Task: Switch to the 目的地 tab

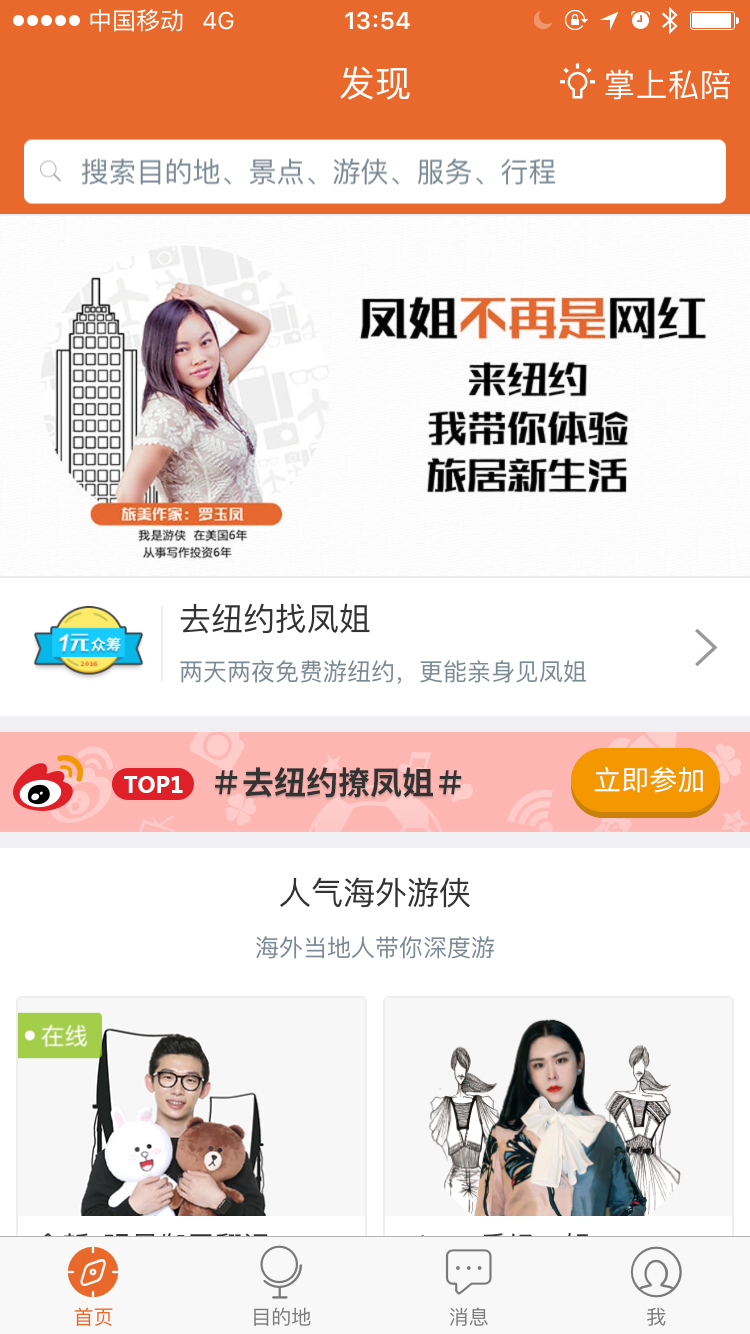Action: click(x=281, y=1287)
